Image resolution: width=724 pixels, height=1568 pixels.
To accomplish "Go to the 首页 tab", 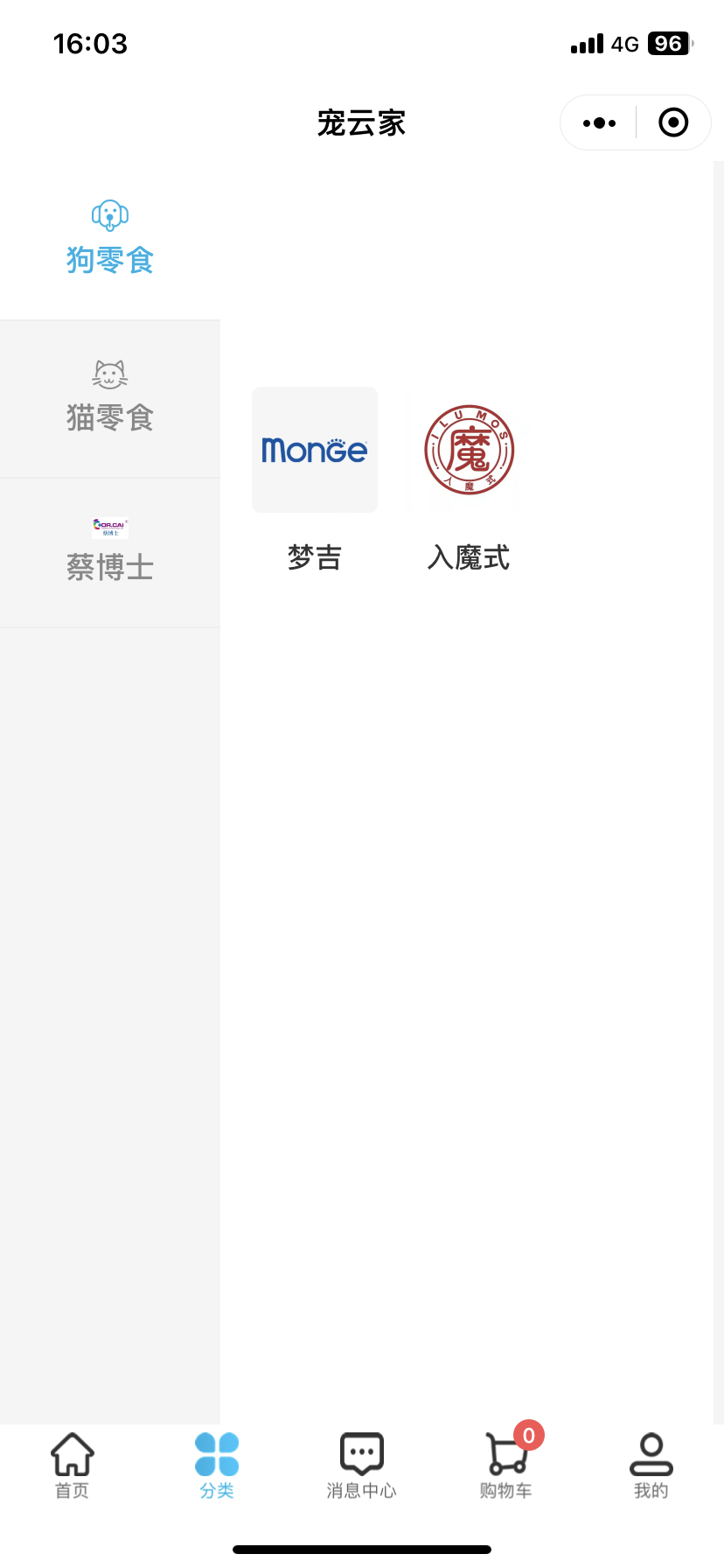I will [72, 1466].
